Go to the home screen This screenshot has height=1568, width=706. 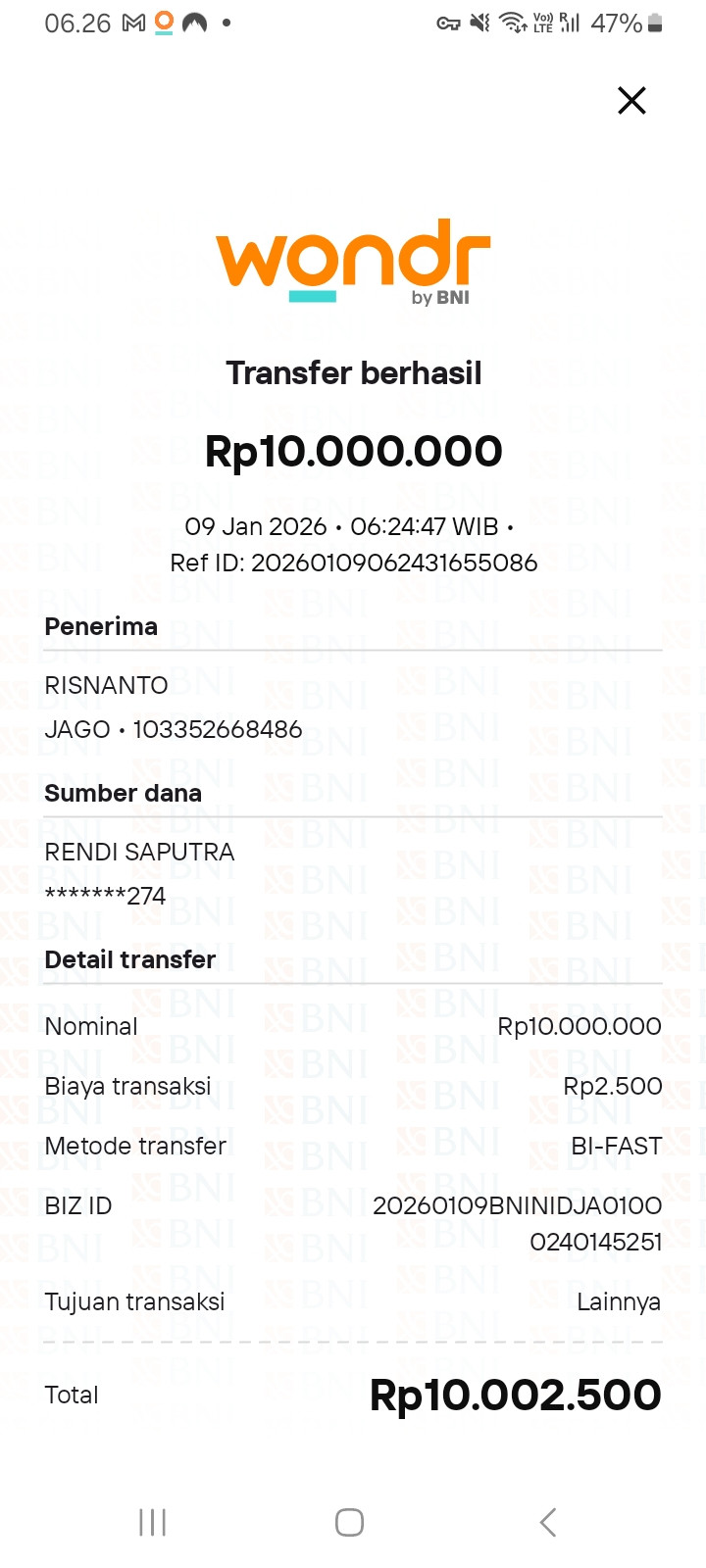349,1522
